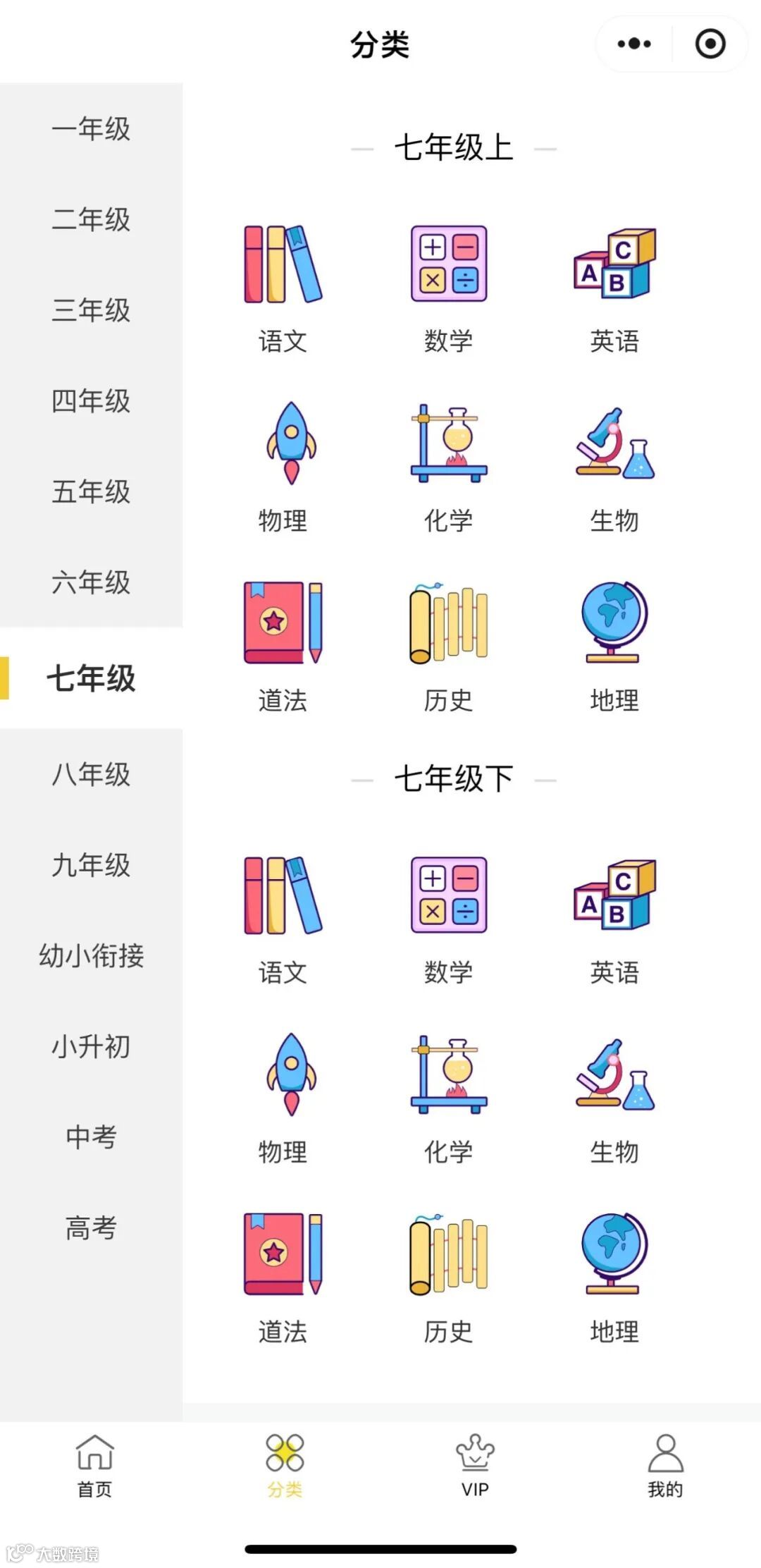This screenshot has width=761, height=1568.
Task: Choose 中考 in the sidebar
Action: [91, 1137]
